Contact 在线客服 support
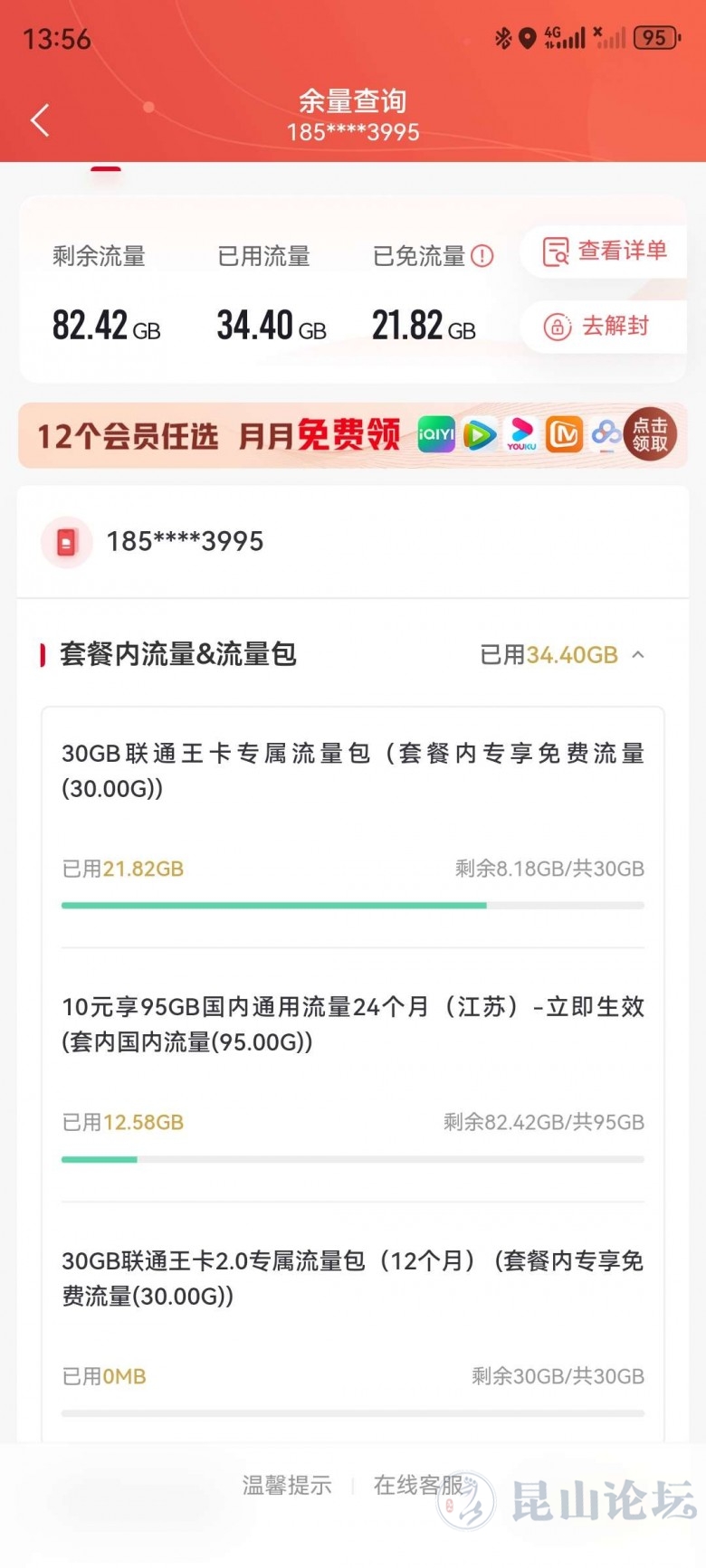 coord(418,1485)
